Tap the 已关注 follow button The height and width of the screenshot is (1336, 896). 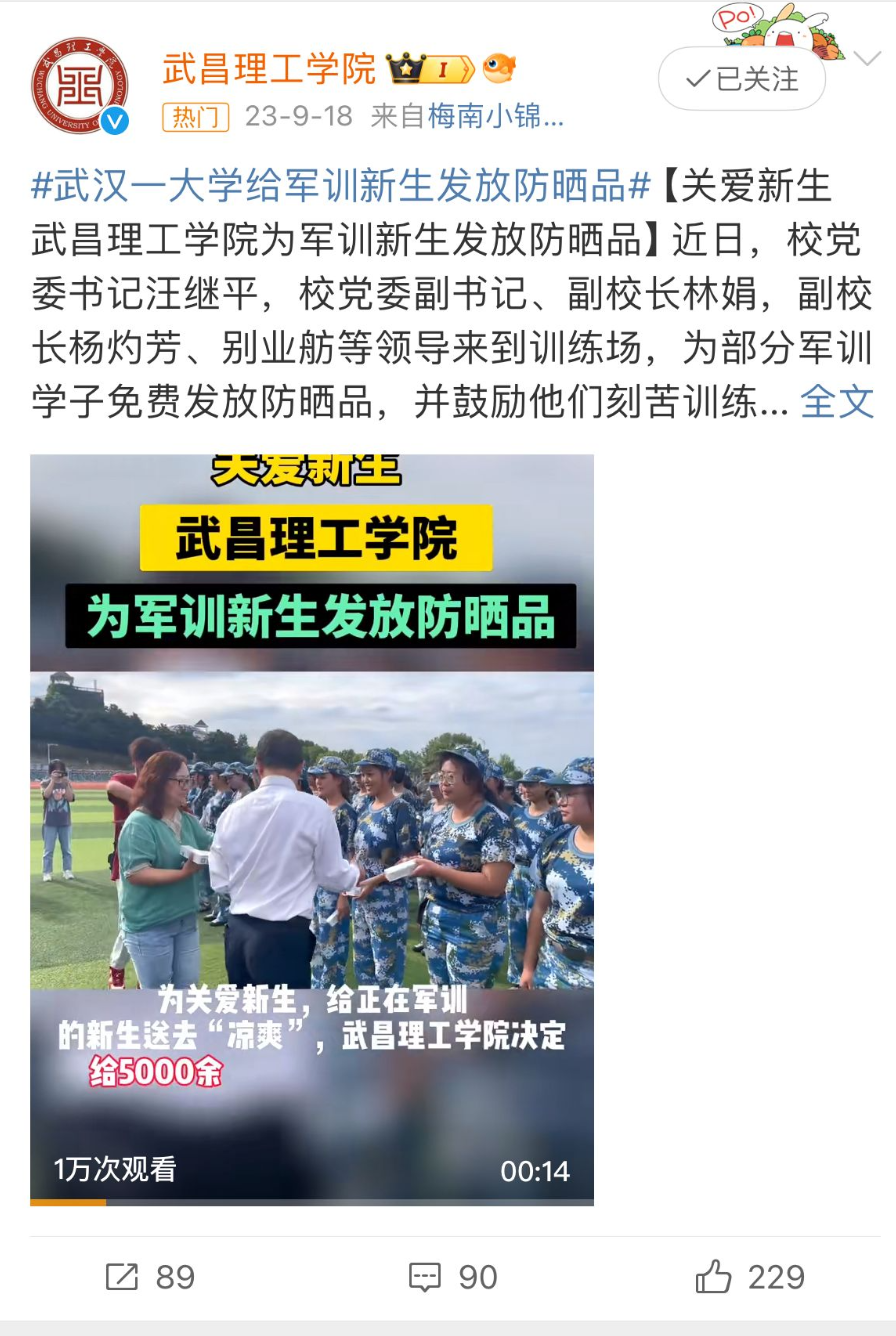pyautogui.click(x=742, y=79)
